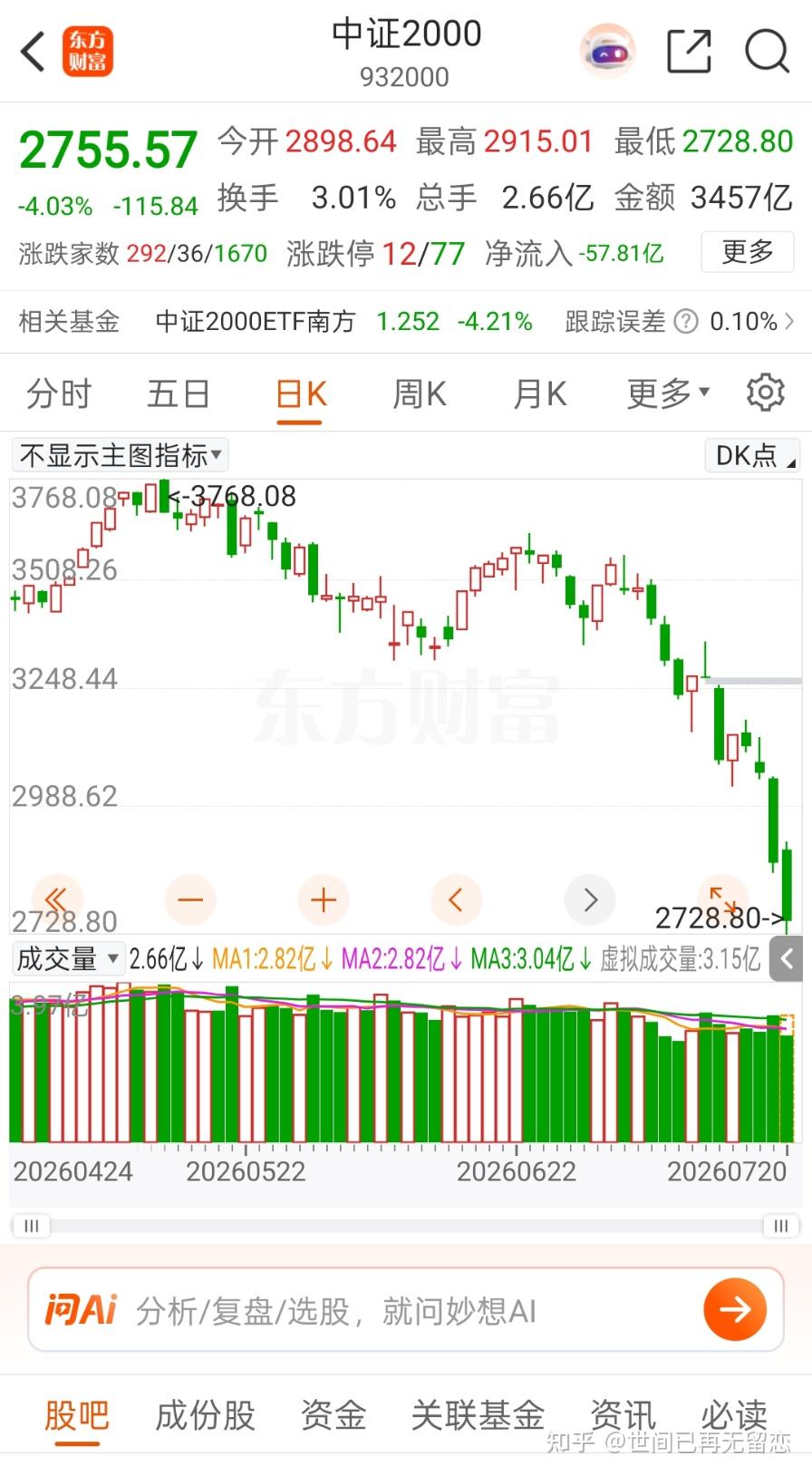Select the 周K chart tab
The width and height of the screenshot is (812, 1476).
pos(420,394)
